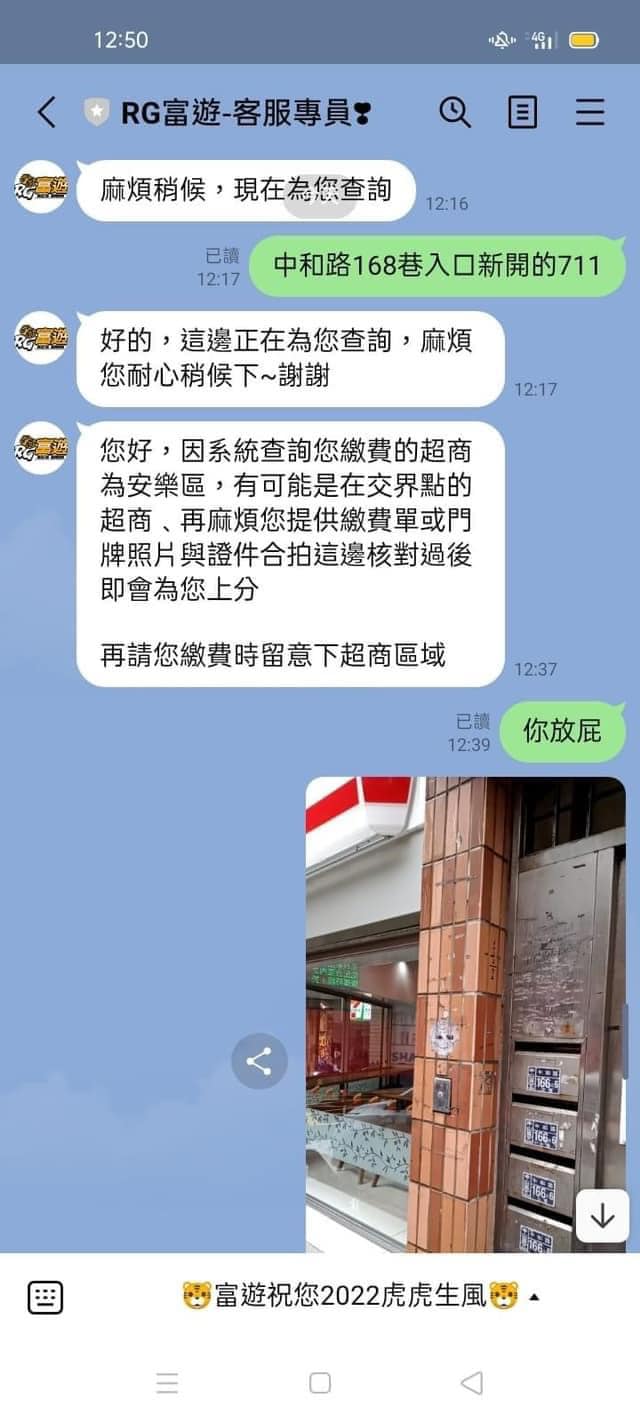Open the sent mailbox photo

[465, 1014]
